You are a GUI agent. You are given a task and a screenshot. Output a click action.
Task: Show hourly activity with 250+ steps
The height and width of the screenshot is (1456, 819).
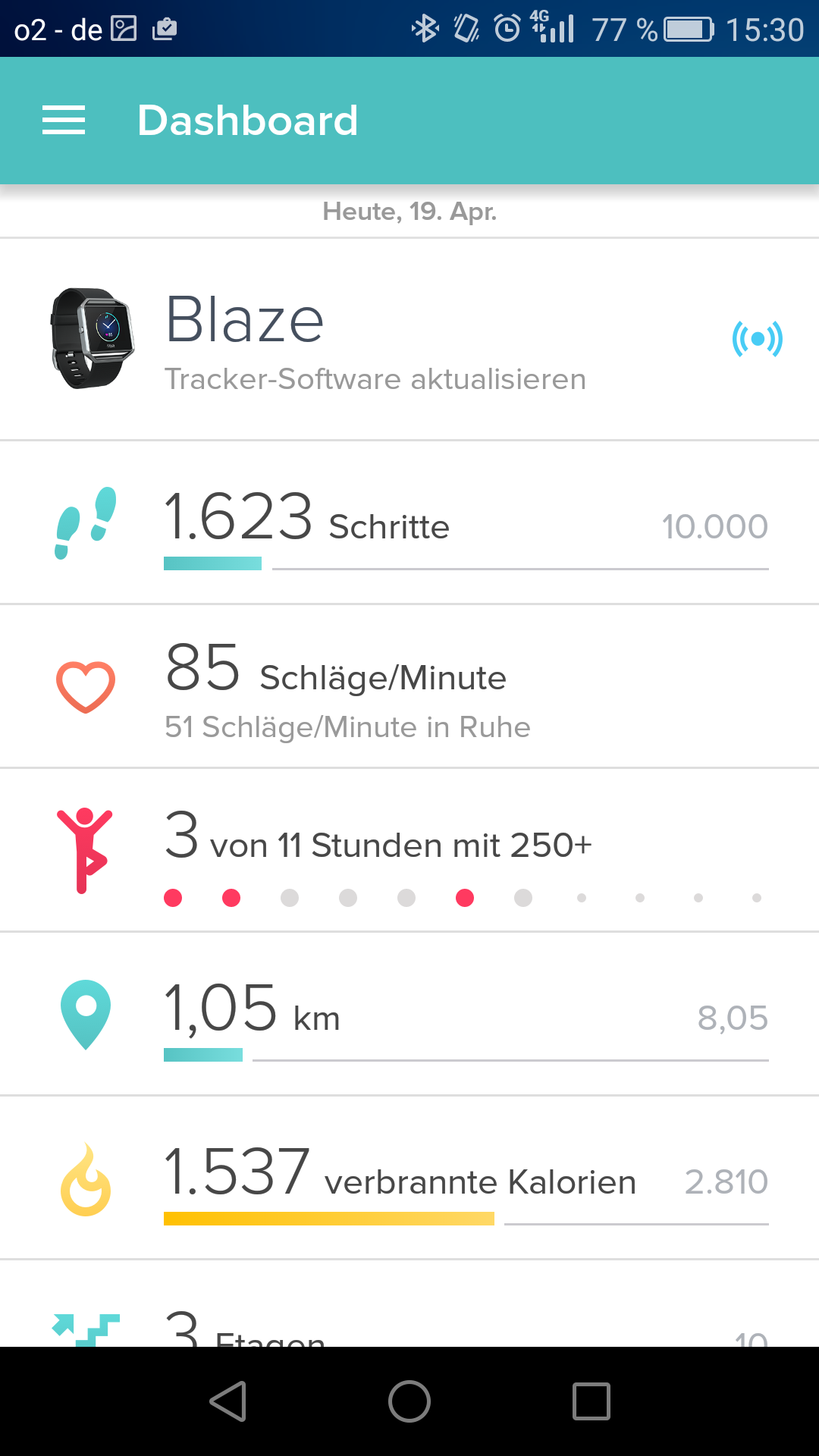pyautogui.click(x=409, y=851)
